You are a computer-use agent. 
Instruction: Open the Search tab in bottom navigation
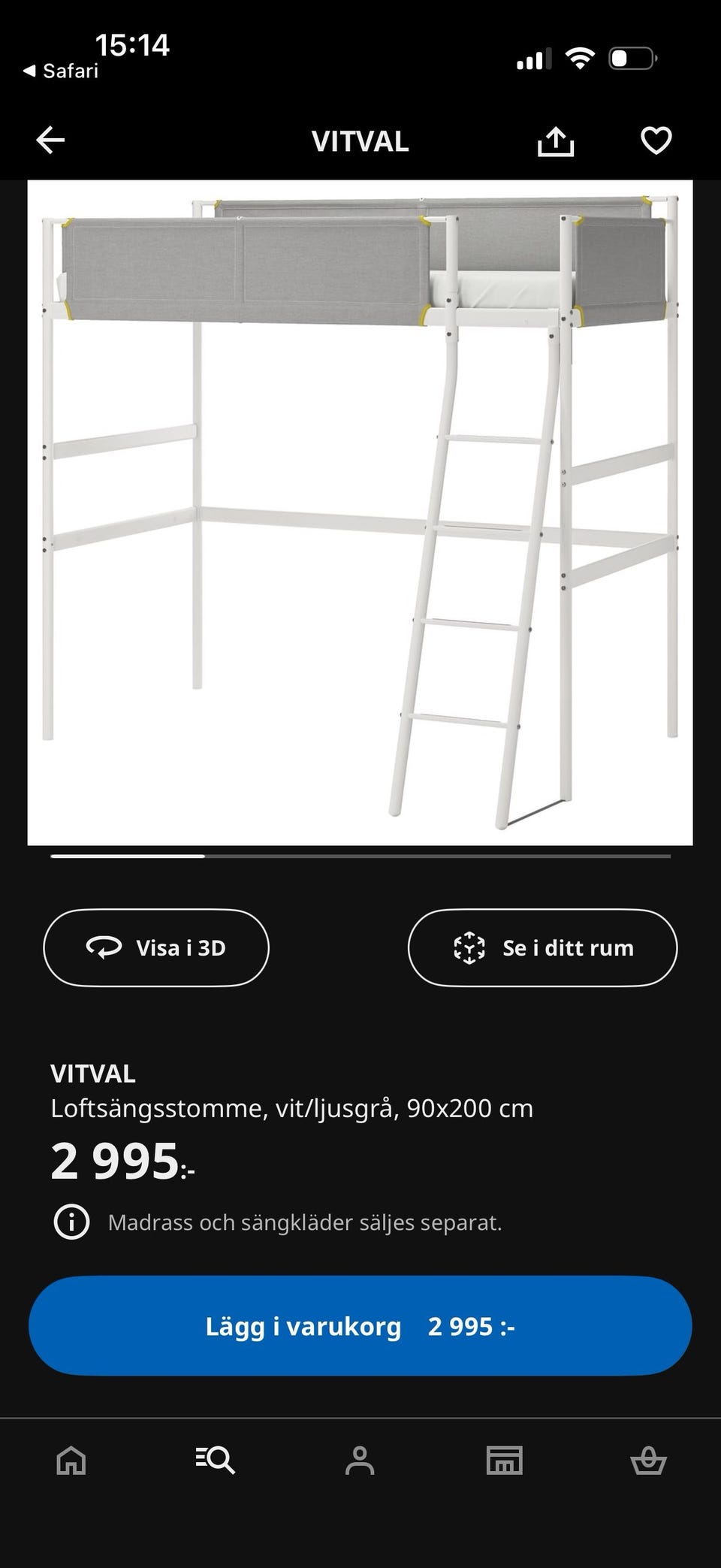click(x=216, y=1461)
